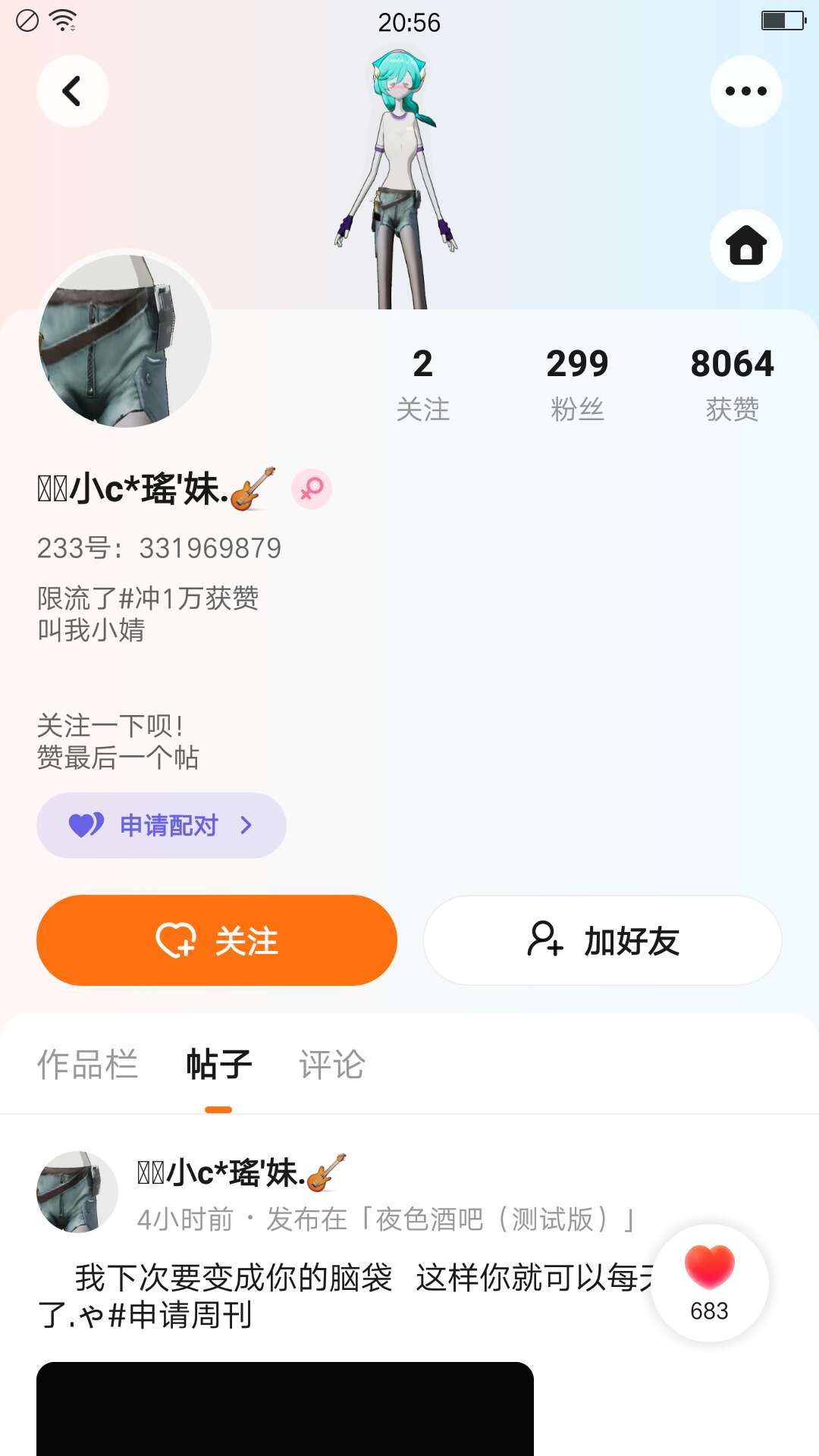
Task: Select the 帖子 tab
Action: point(218,1064)
